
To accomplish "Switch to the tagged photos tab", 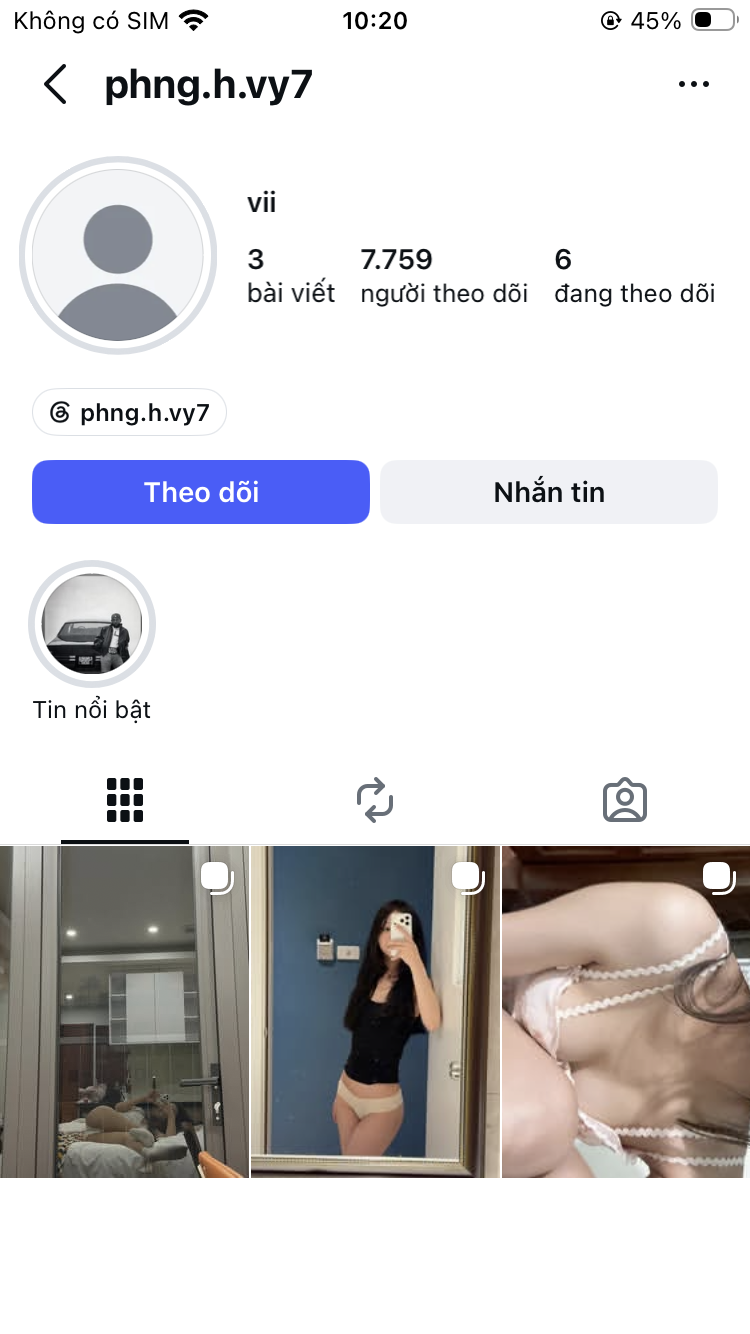I will coord(625,800).
